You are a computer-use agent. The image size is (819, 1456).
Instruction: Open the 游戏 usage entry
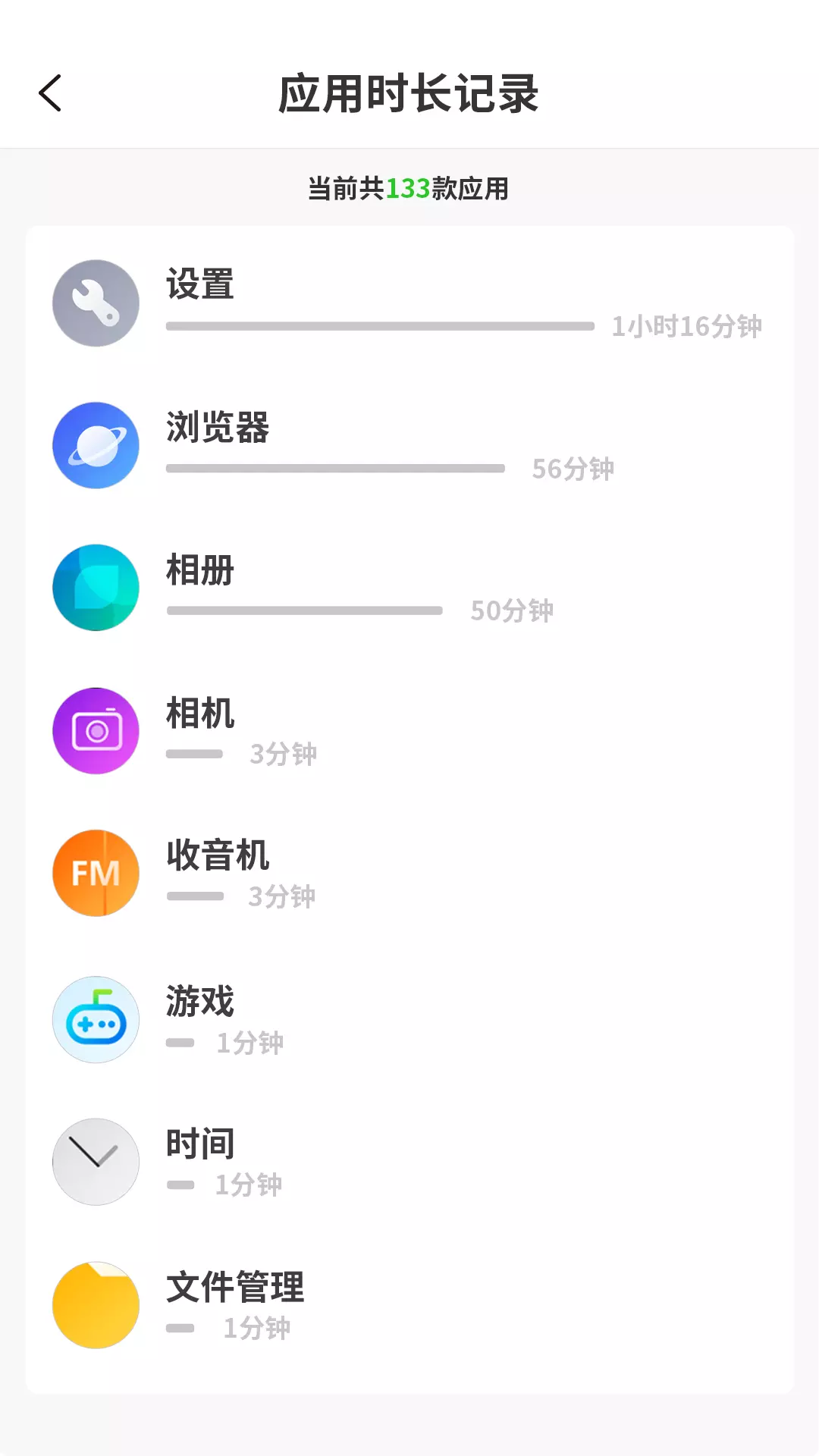(409, 1019)
